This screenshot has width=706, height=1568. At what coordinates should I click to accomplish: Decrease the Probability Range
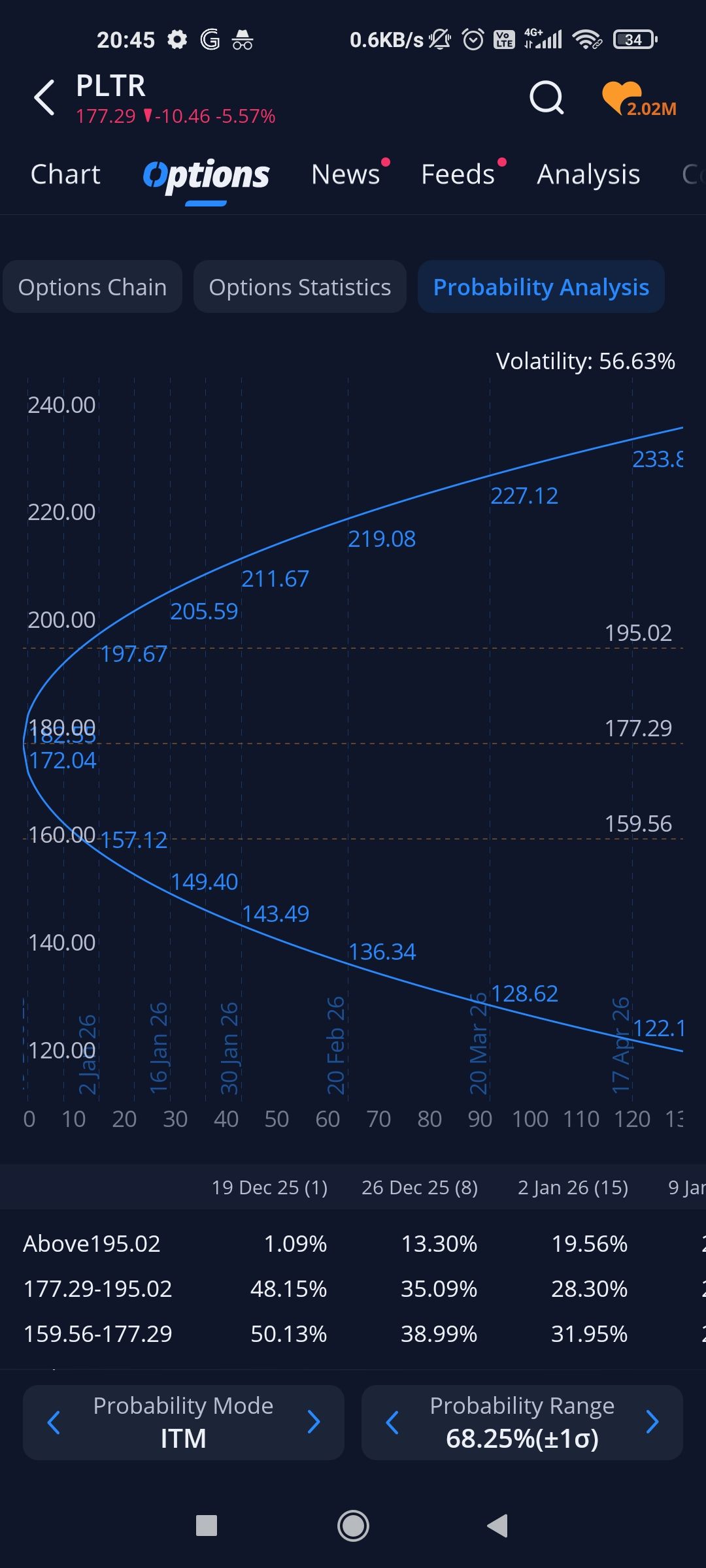pyautogui.click(x=392, y=1422)
